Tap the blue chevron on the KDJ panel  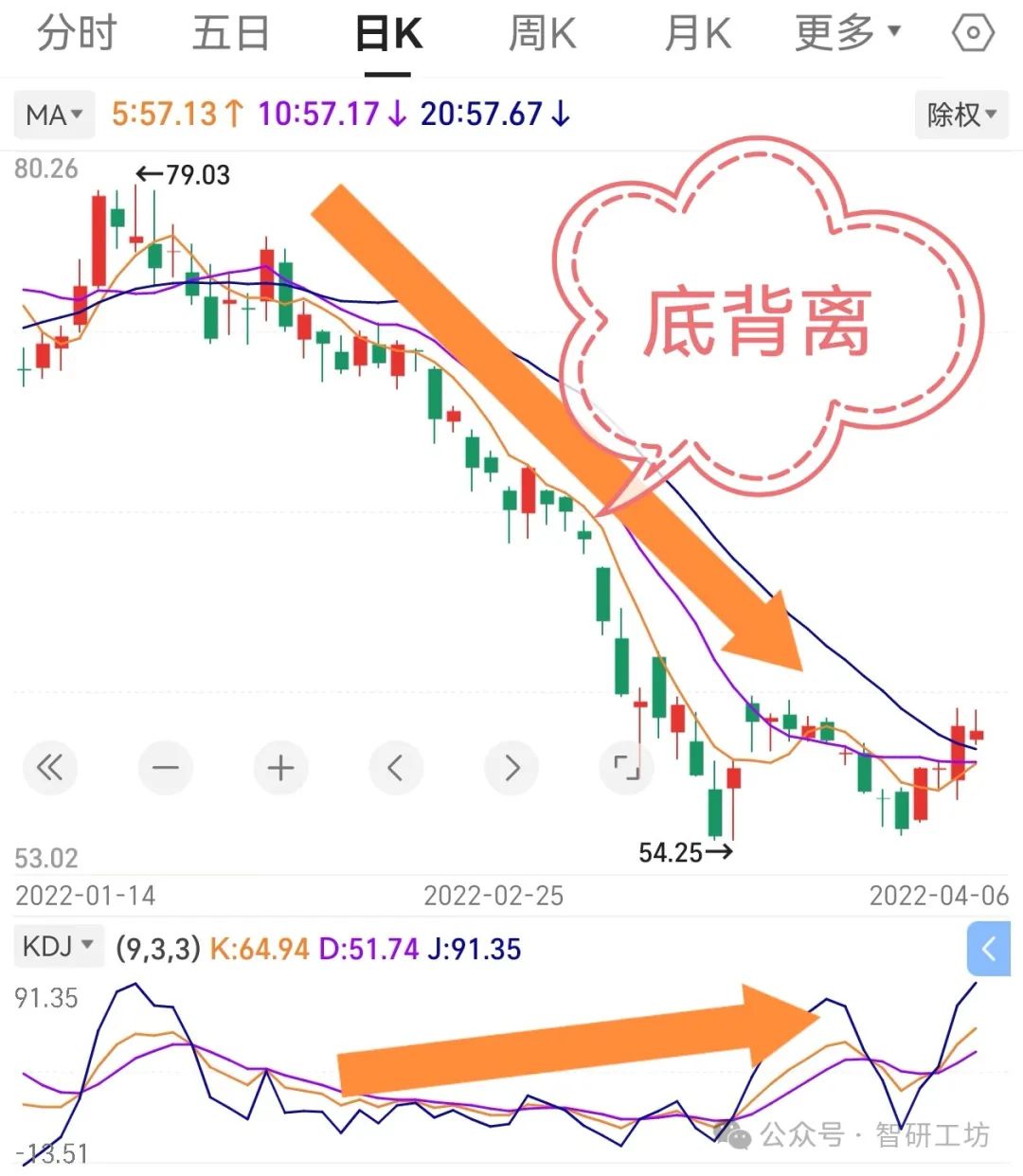(988, 946)
